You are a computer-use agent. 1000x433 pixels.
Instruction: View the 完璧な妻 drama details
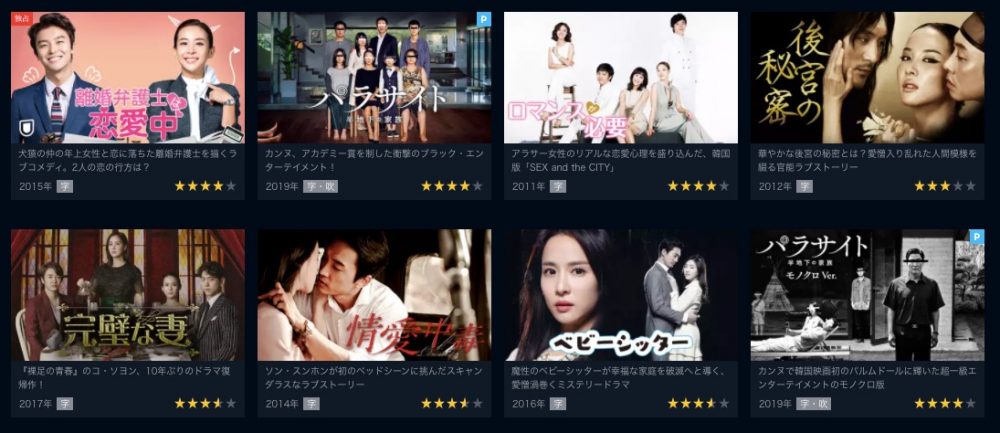[127, 295]
